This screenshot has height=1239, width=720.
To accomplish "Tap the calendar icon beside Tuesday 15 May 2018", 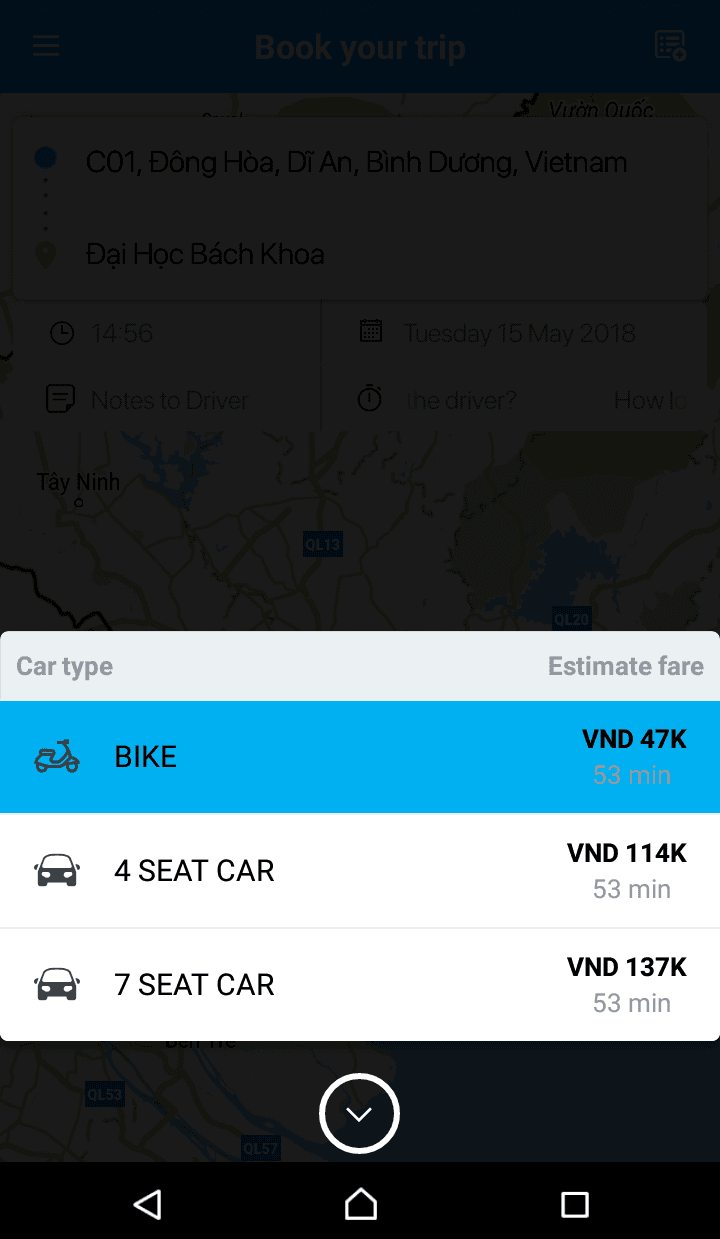I will coord(370,332).
